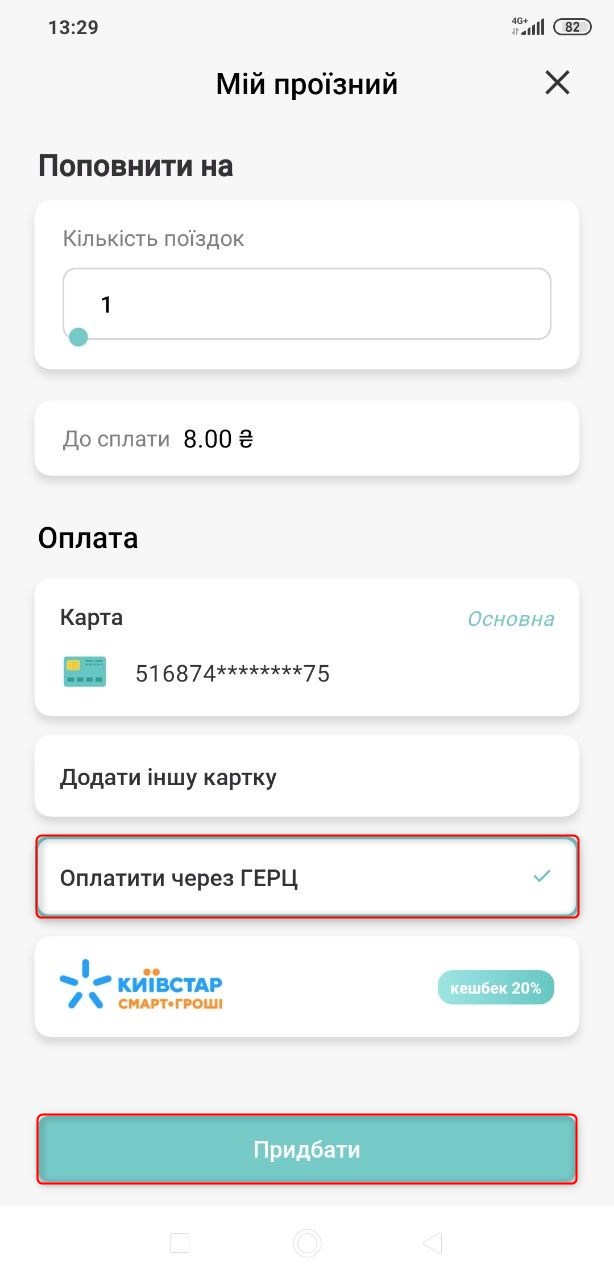This screenshot has height=1280, width=614.
Task: Tap the trip count slider handle
Action: [x=79, y=337]
